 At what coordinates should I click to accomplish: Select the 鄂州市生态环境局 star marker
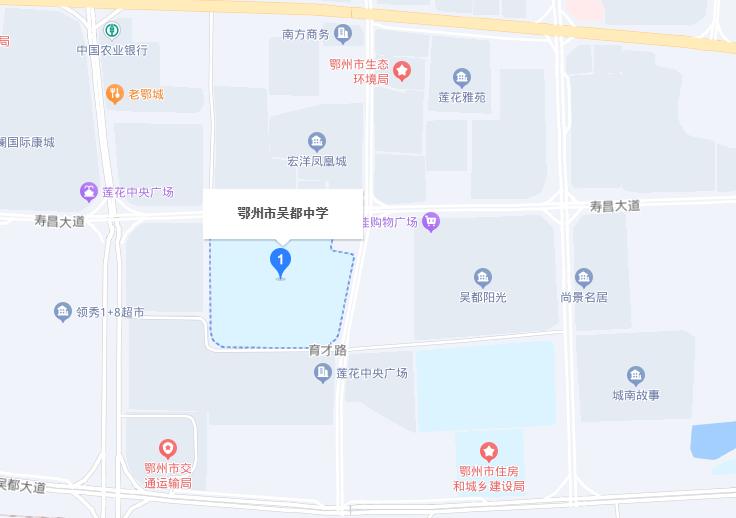401,70
